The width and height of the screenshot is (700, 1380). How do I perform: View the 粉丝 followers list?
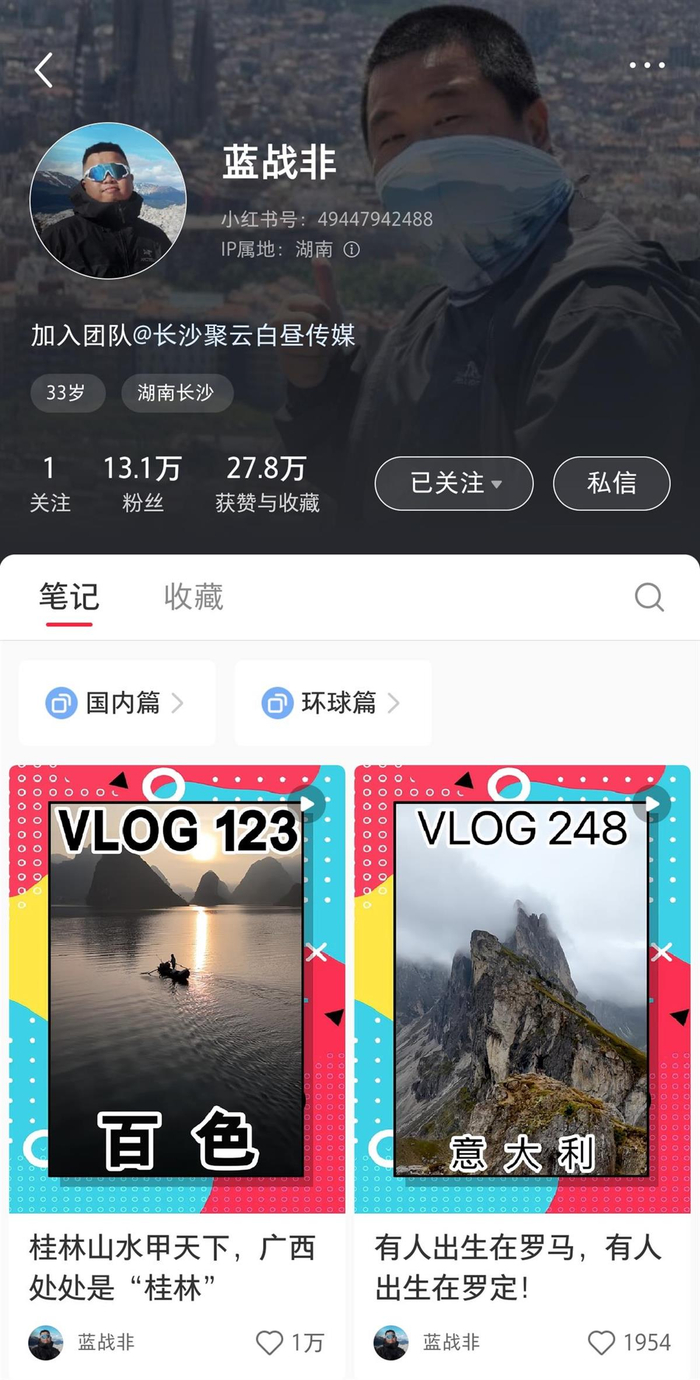tap(142, 484)
